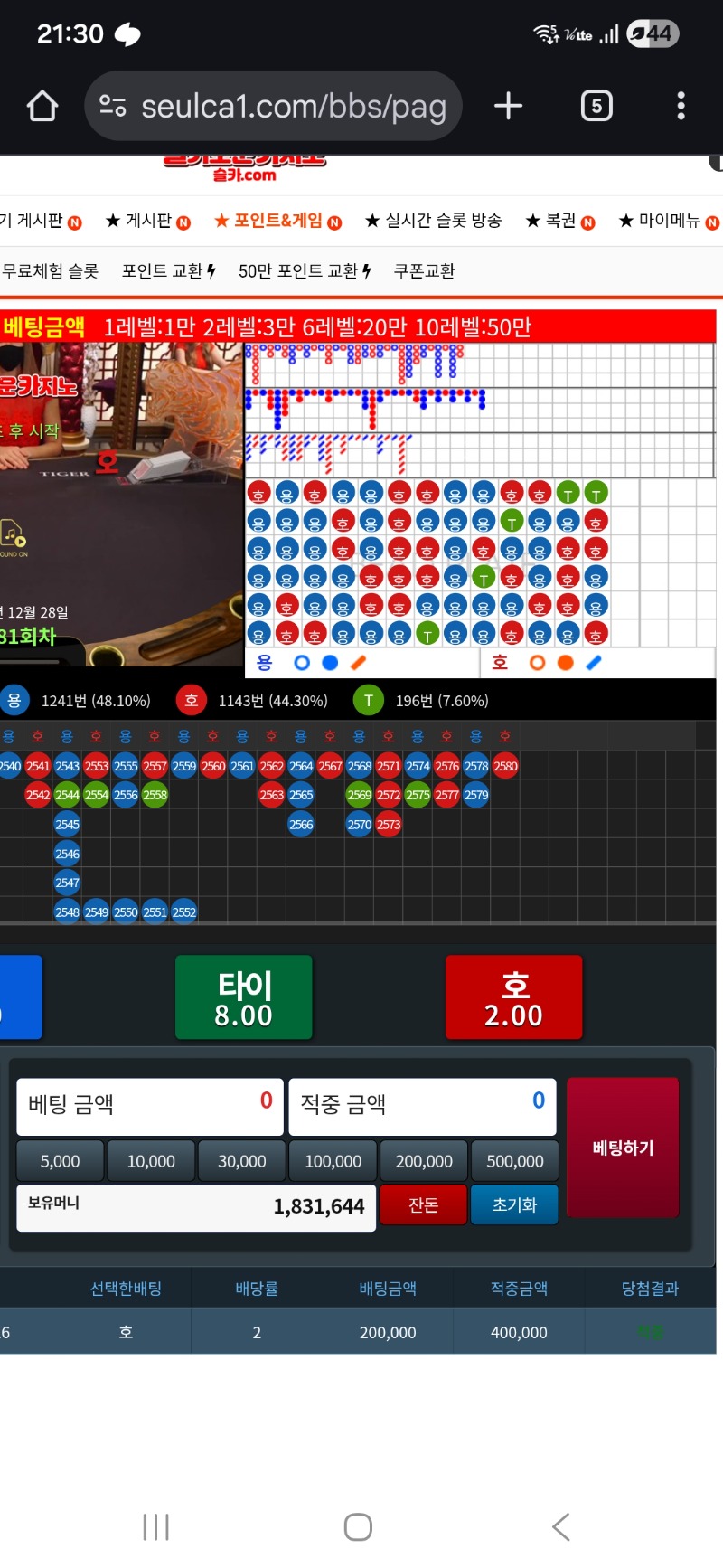The width and height of the screenshot is (723, 1568).
Task: Open ★ 마이메뉴
Action: (x=668, y=221)
